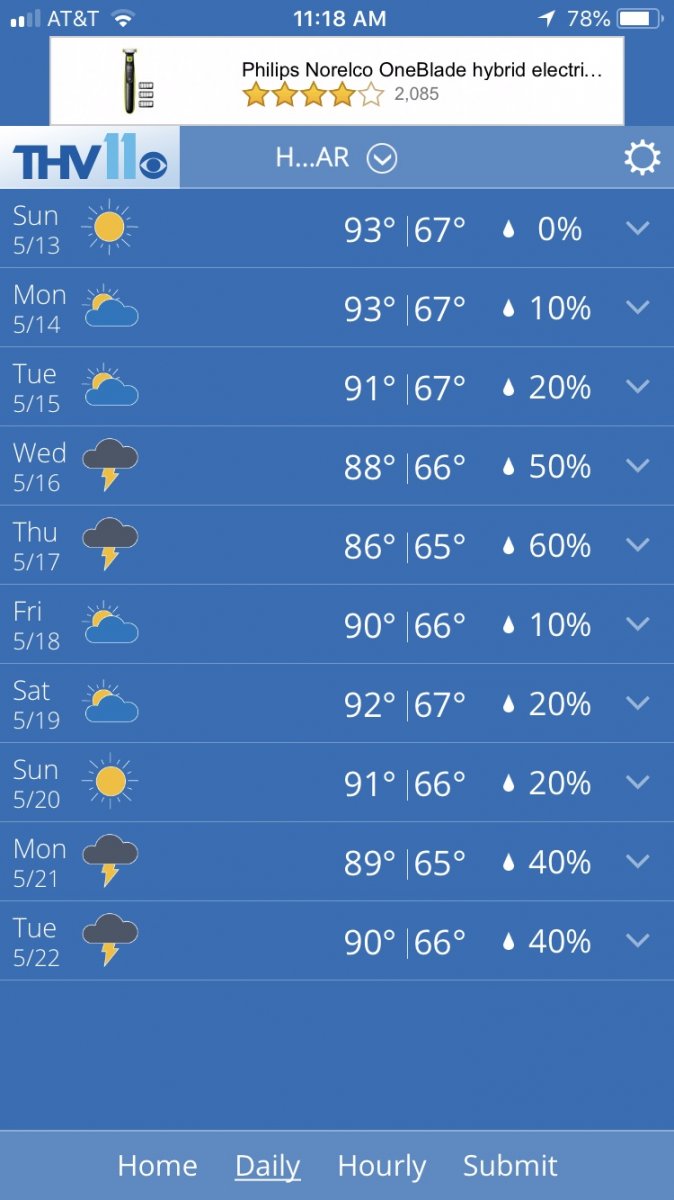The width and height of the screenshot is (674, 1200).
Task: Expand the Sun 5/13 forecast details
Action: tap(637, 228)
